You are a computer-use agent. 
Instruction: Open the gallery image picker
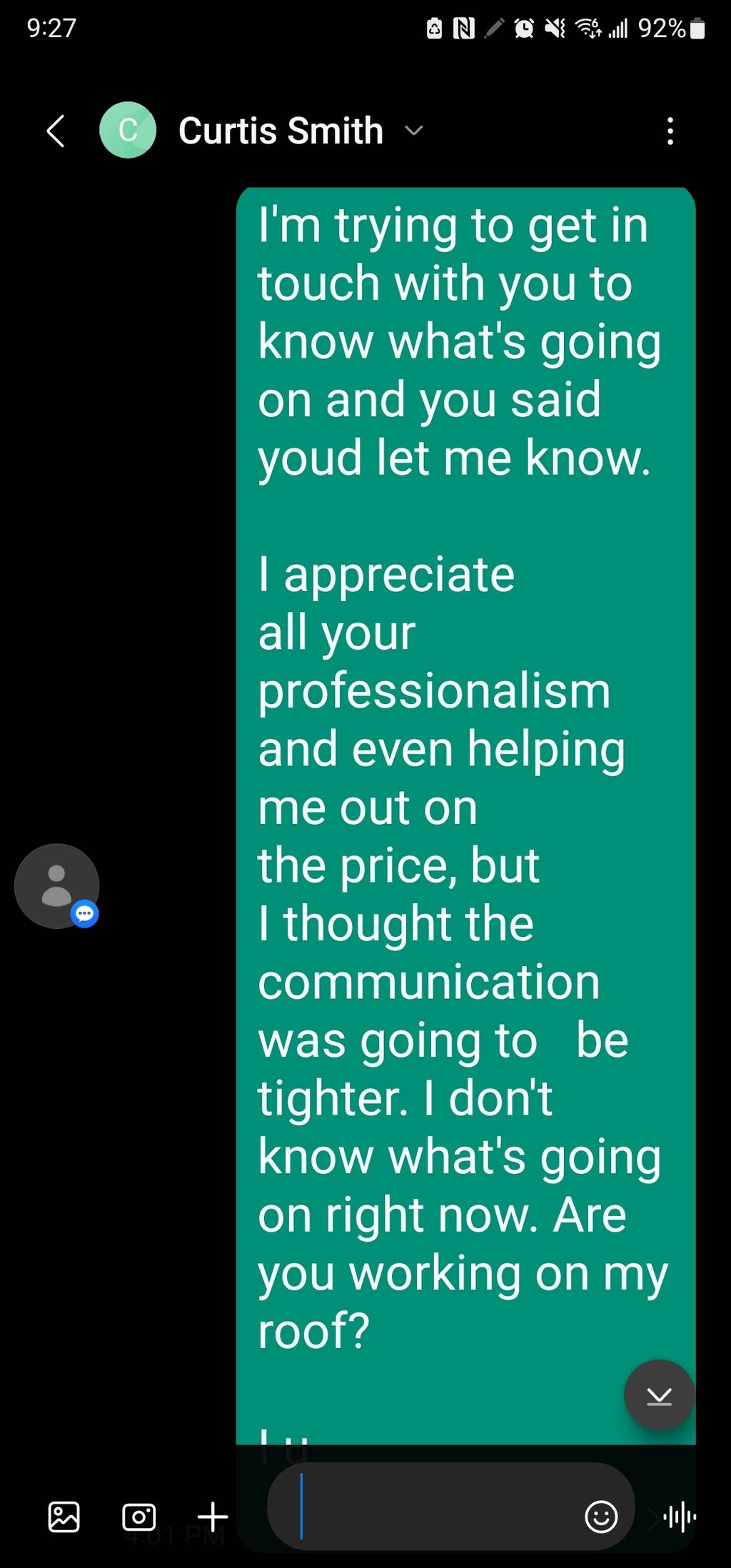click(x=64, y=1517)
